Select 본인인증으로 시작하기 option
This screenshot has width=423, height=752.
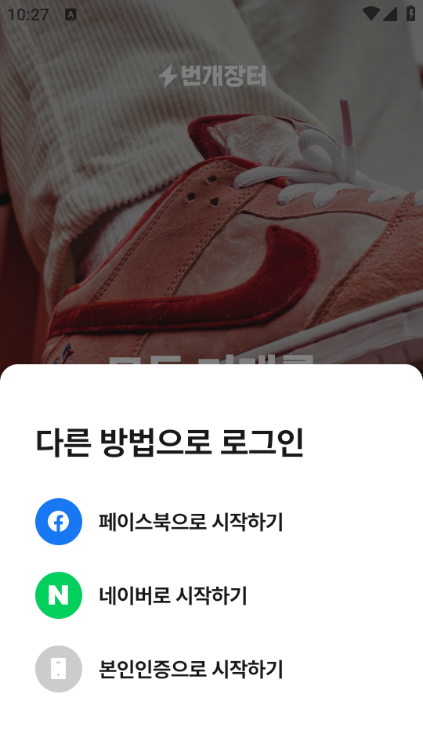click(x=211, y=669)
